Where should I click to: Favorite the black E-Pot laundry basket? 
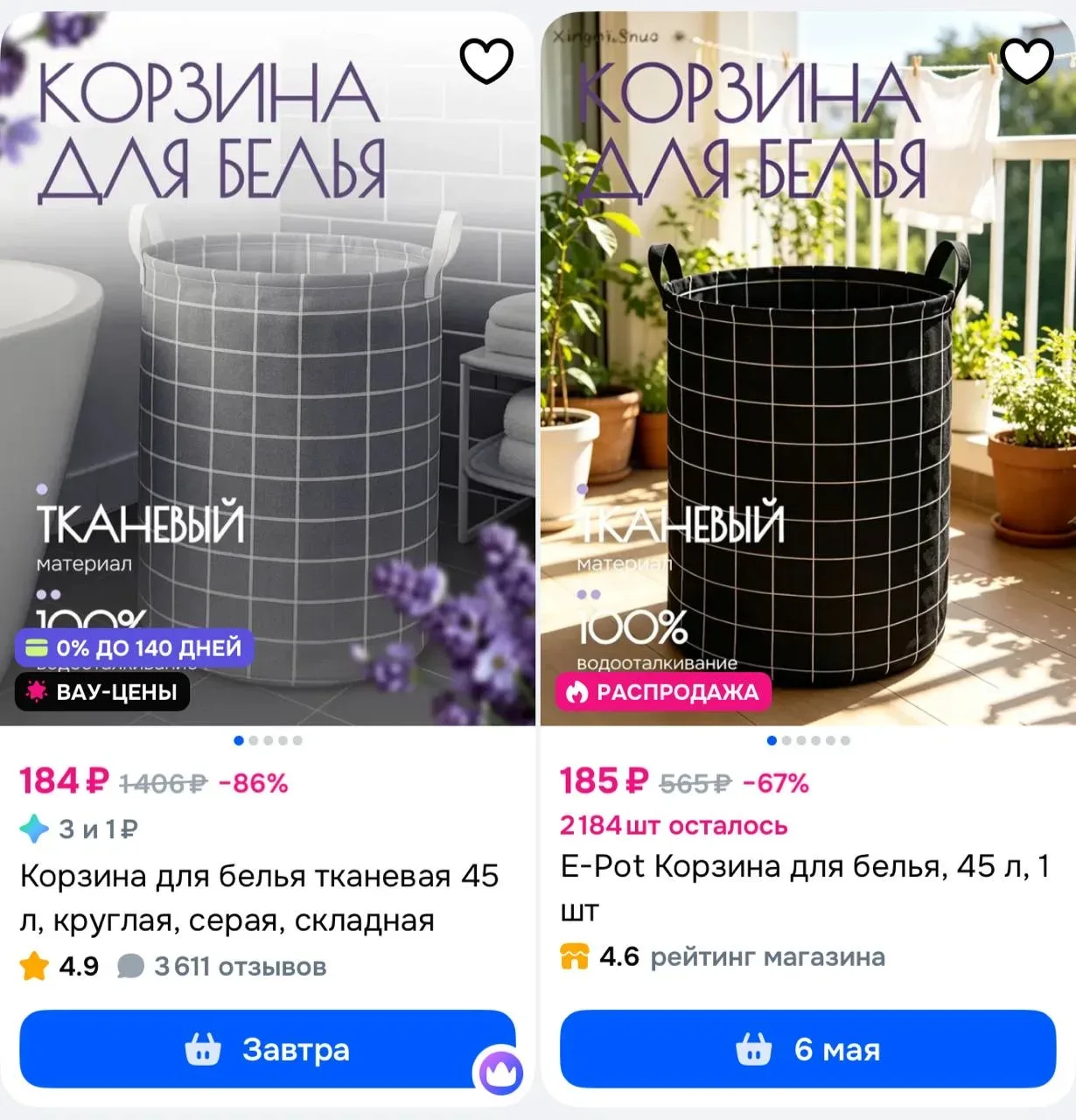[1026, 60]
